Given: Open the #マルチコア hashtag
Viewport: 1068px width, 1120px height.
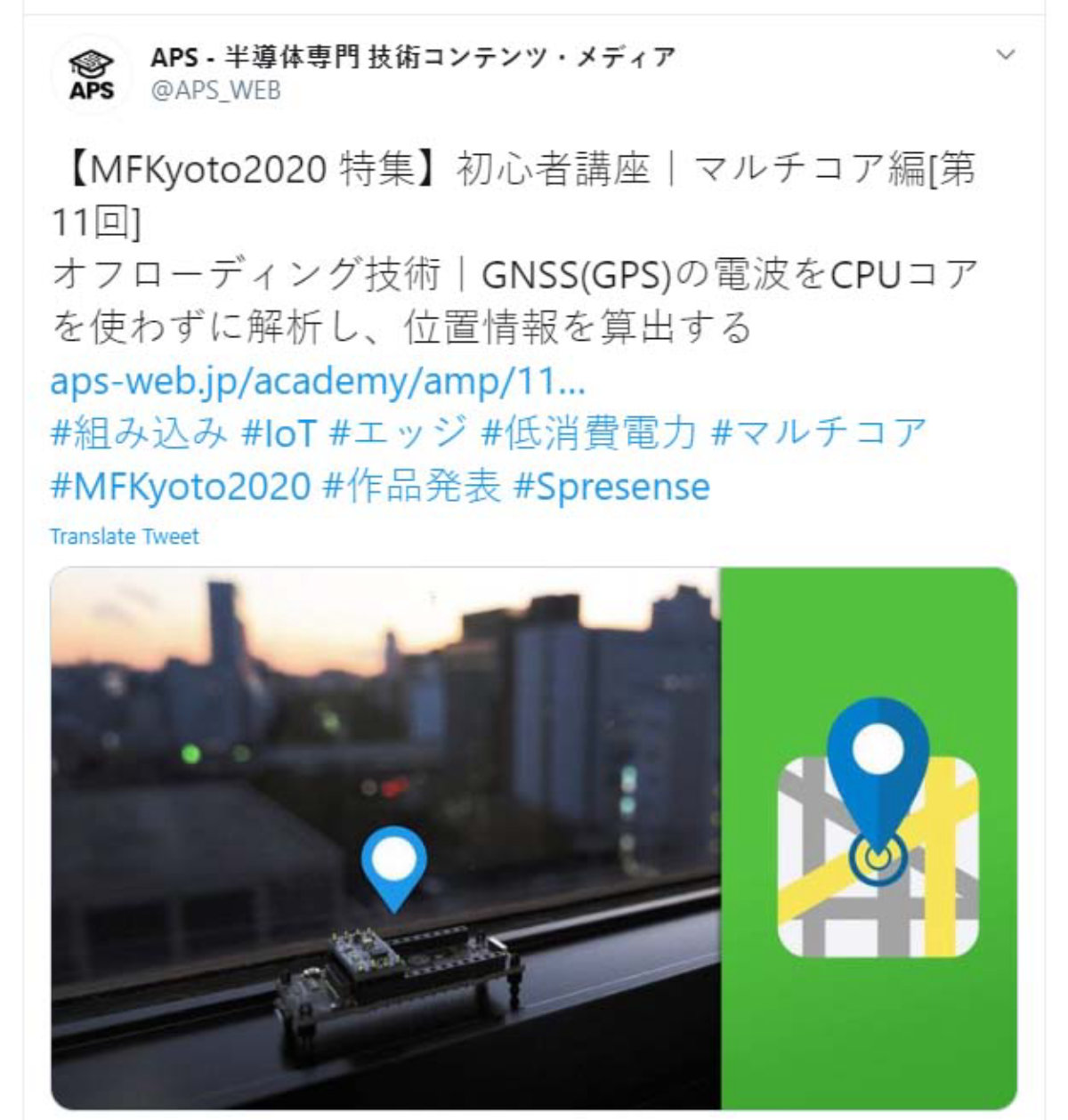Looking at the screenshot, I should [819, 433].
